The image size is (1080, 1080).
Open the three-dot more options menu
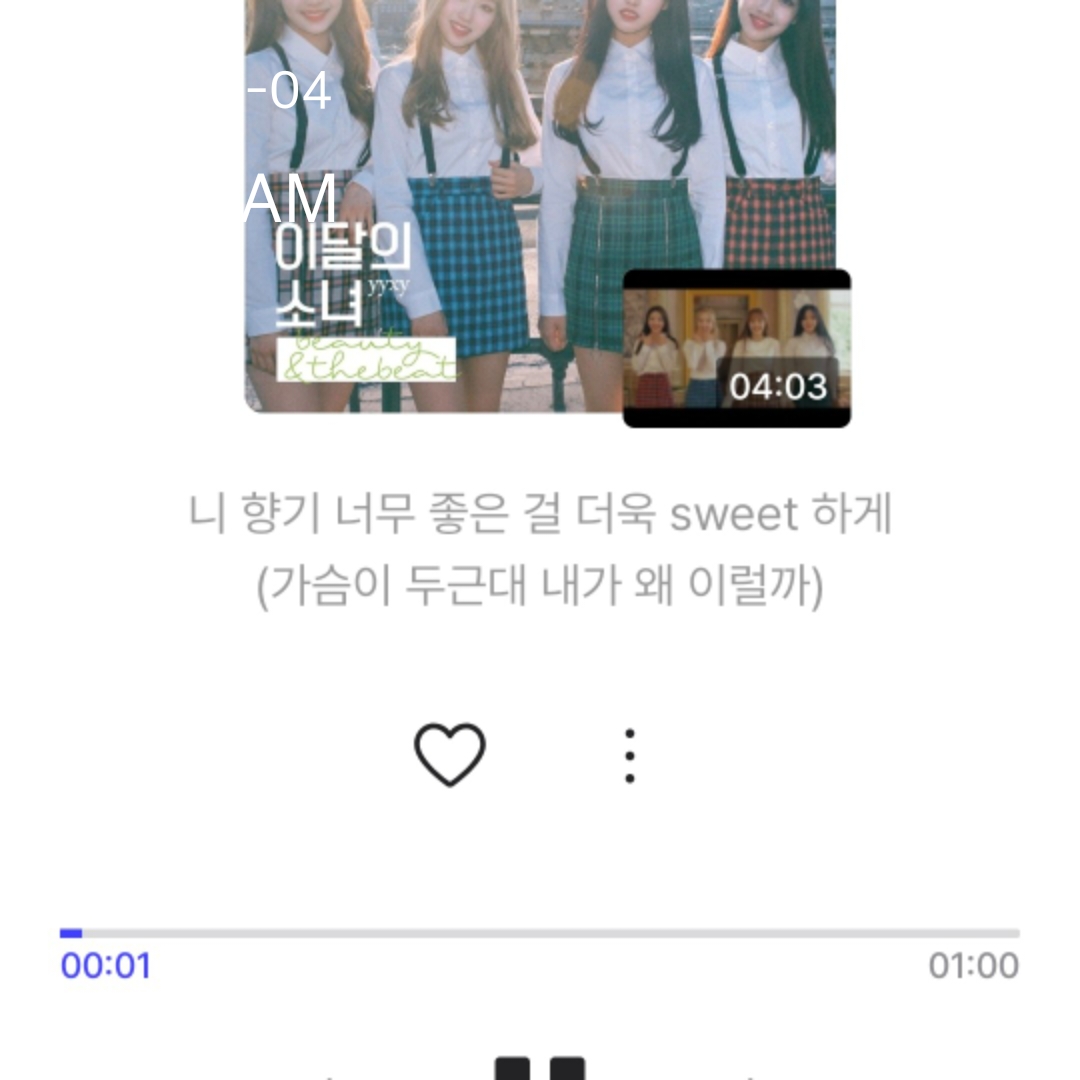pos(629,756)
